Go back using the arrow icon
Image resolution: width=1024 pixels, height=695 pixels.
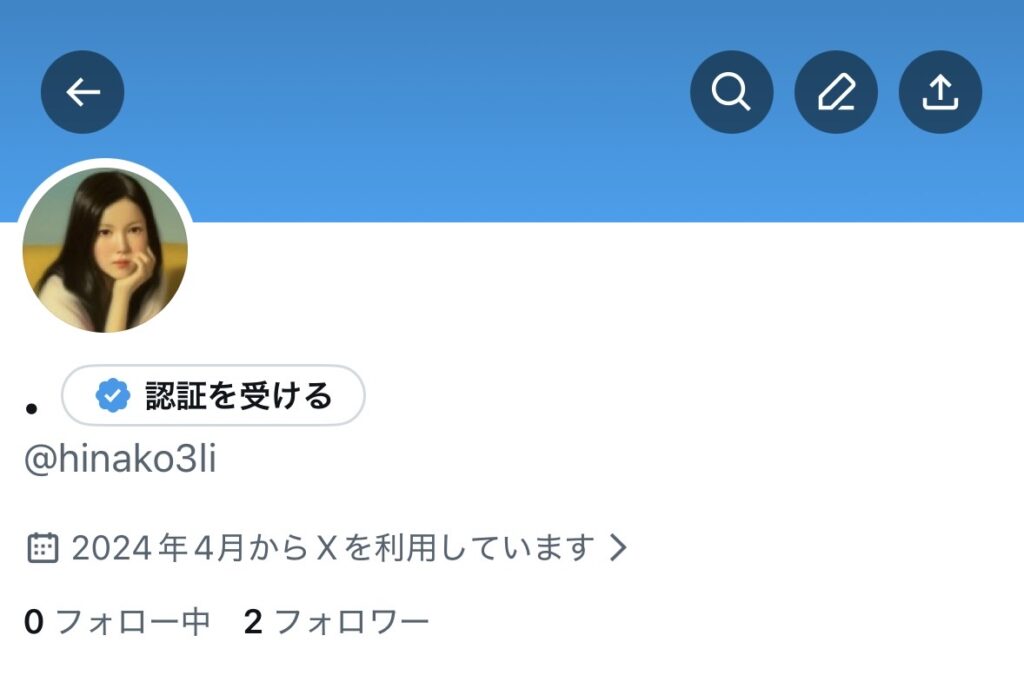pos(82,92)
